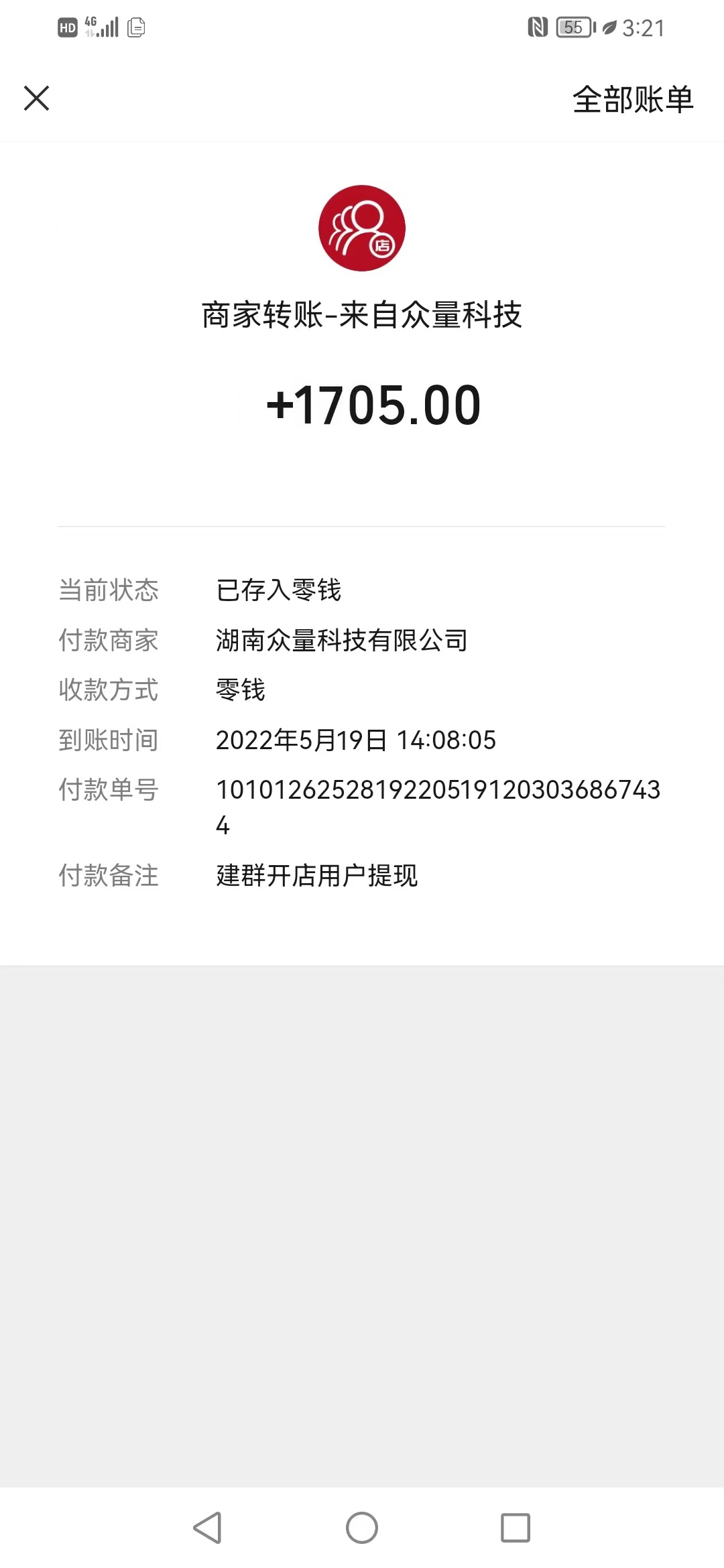Tap the remark 建群开店用户提现
724x1568 pixels.
pyautogui.click(x=315, y=875)
